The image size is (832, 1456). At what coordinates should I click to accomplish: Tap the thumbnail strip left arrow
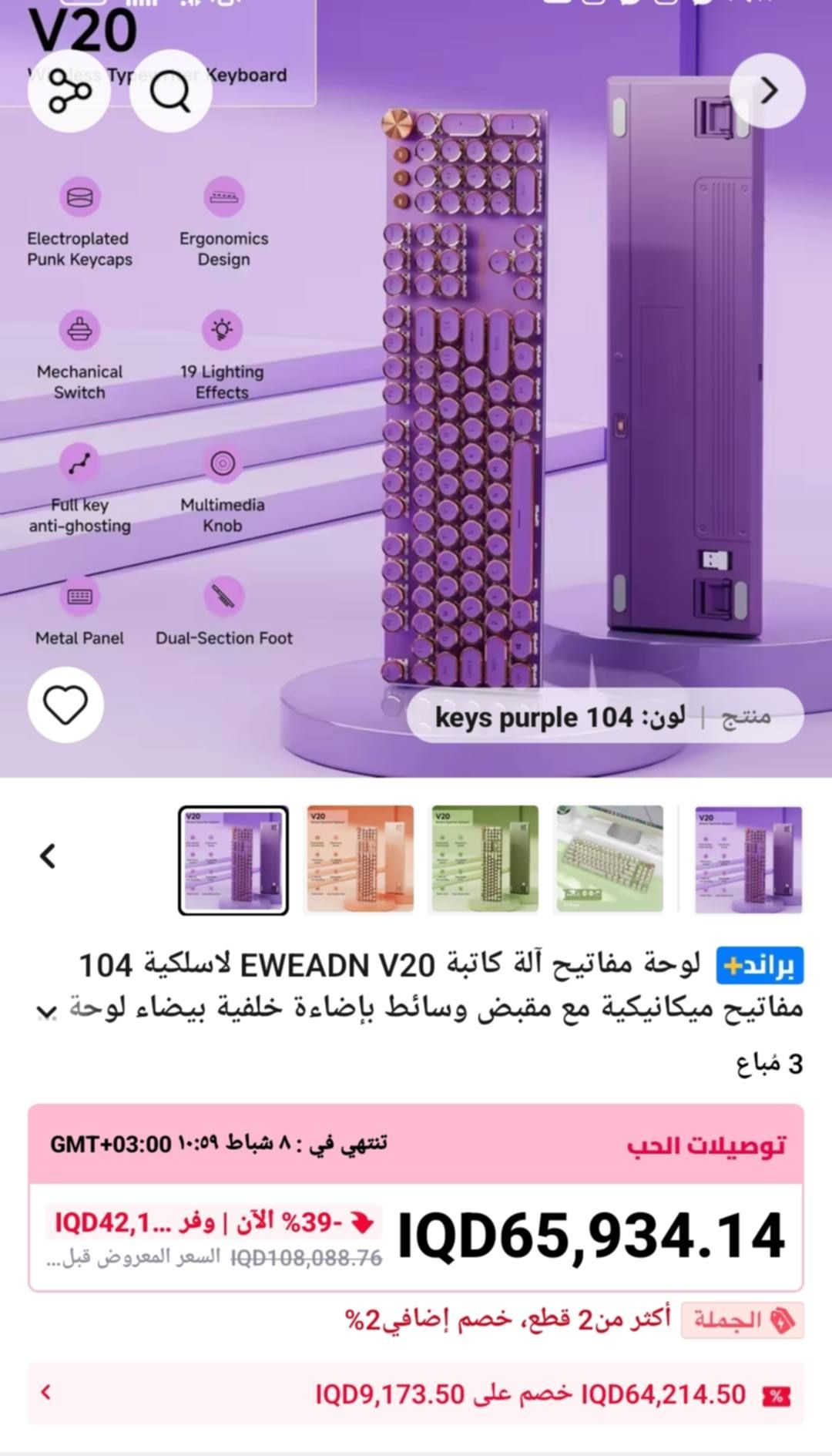coord(48,856)
